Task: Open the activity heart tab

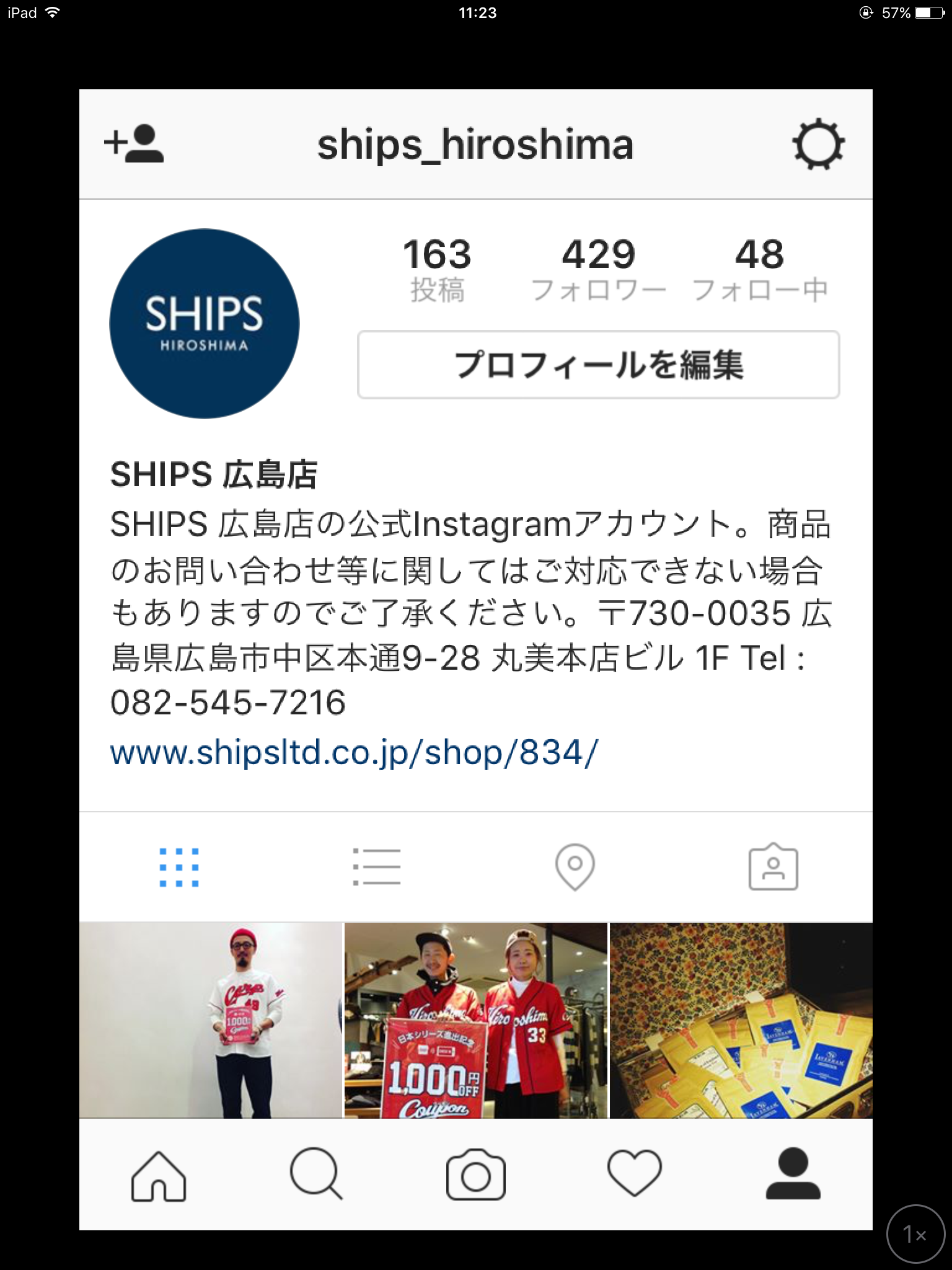Action: (x=634, y=1175)
